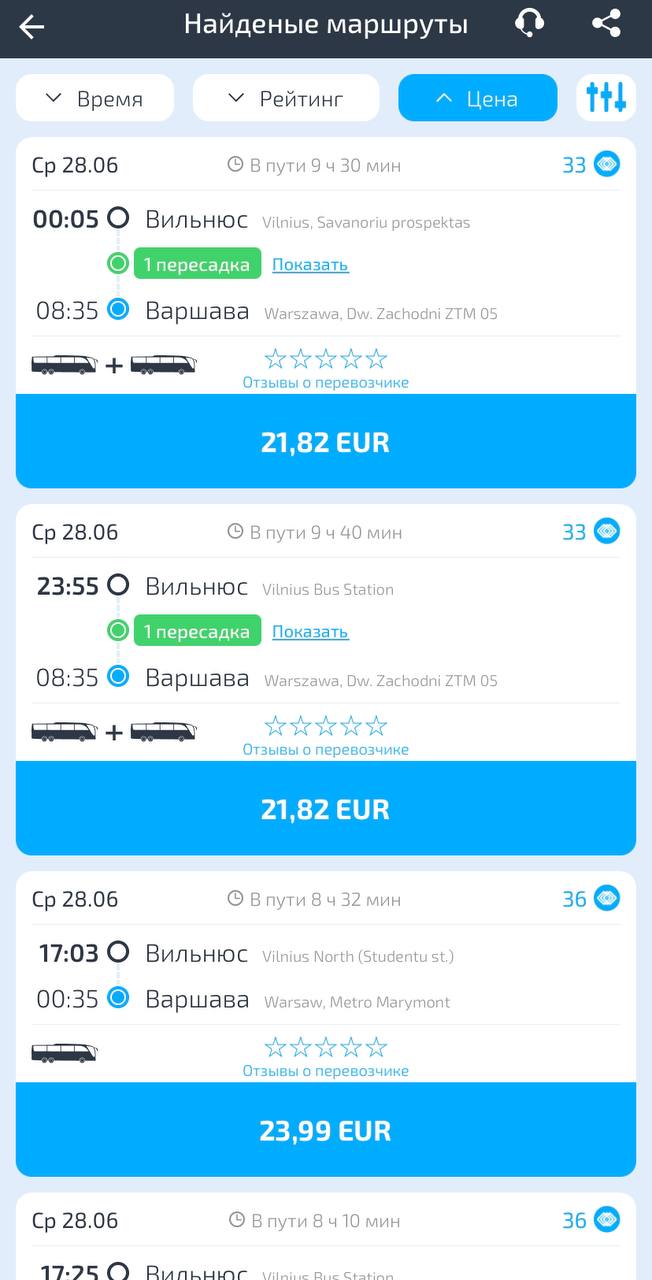View carrier reviews for the 17:03 route
Screen dimensions: 652x1280
coord(326,1071)
